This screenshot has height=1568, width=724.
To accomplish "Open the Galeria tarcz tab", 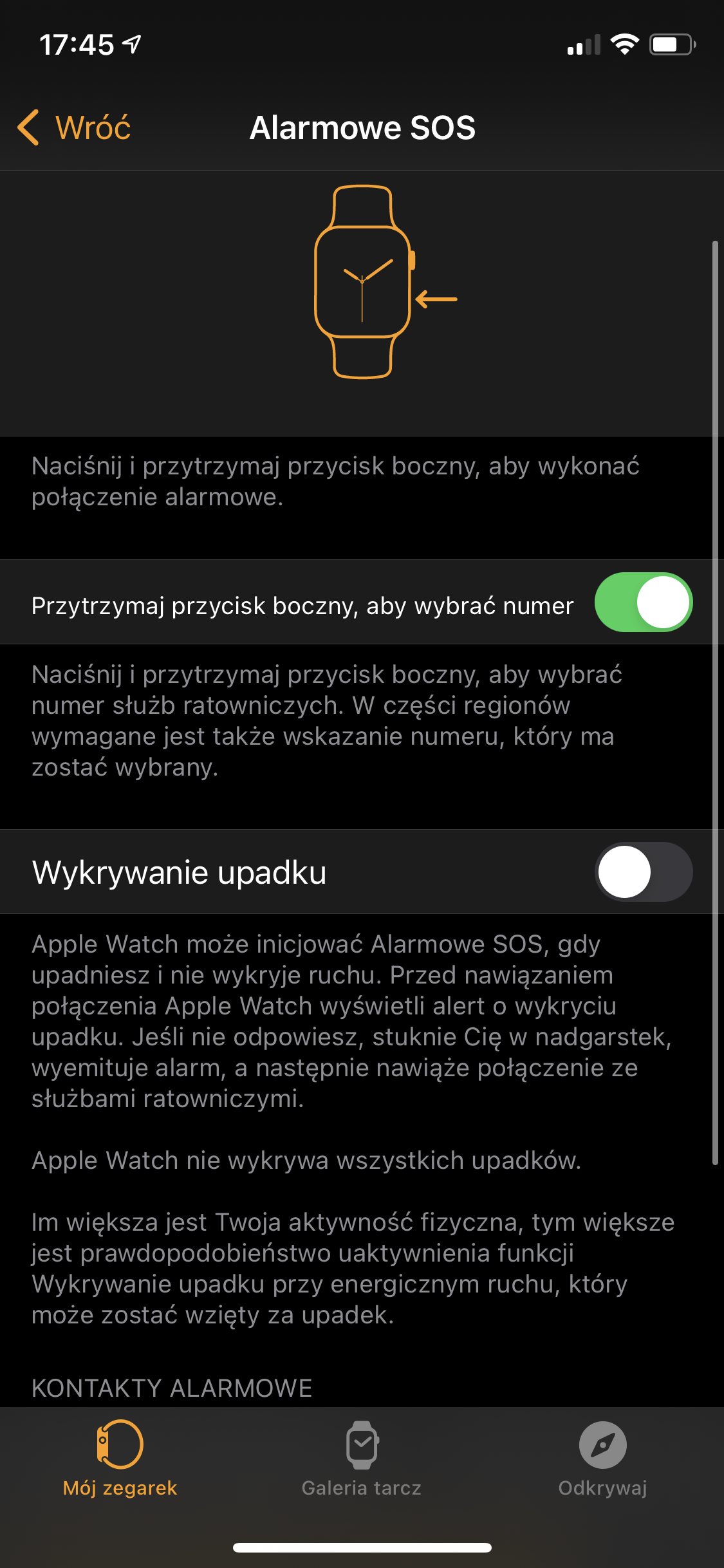I will tap(362, 1459).
